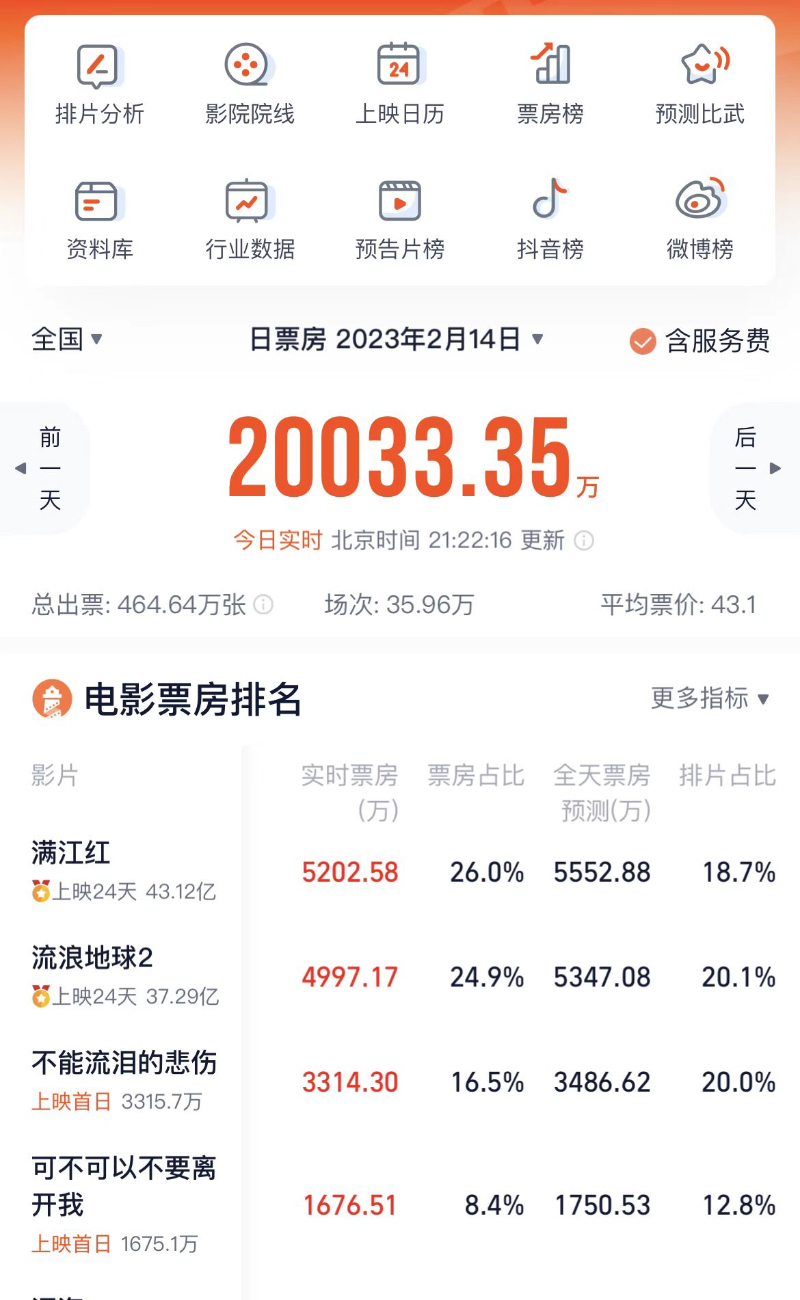The height and width of the screenshot is (1300, 800).
Task: Open the 日票房 date picker
Action: pyautogui.click(x=396, y=340)
